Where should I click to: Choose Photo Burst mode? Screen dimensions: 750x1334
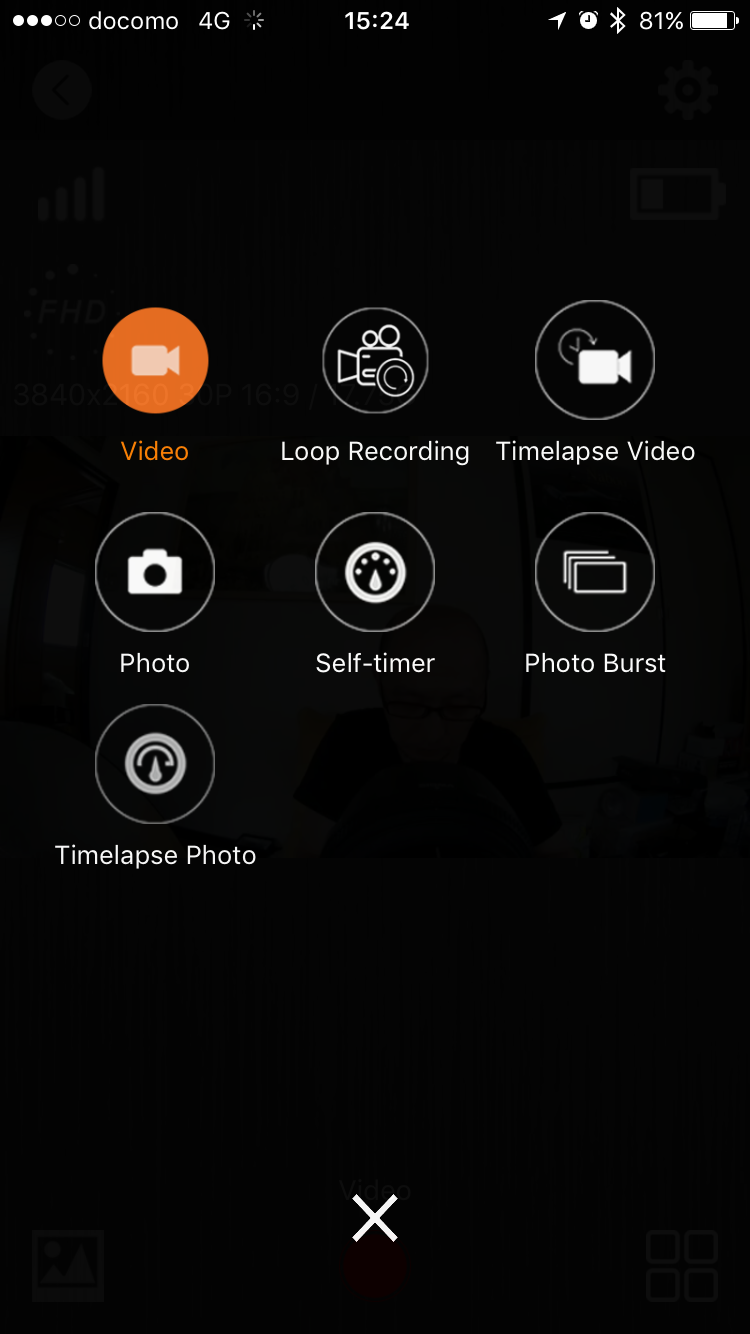tap(595, 573)
